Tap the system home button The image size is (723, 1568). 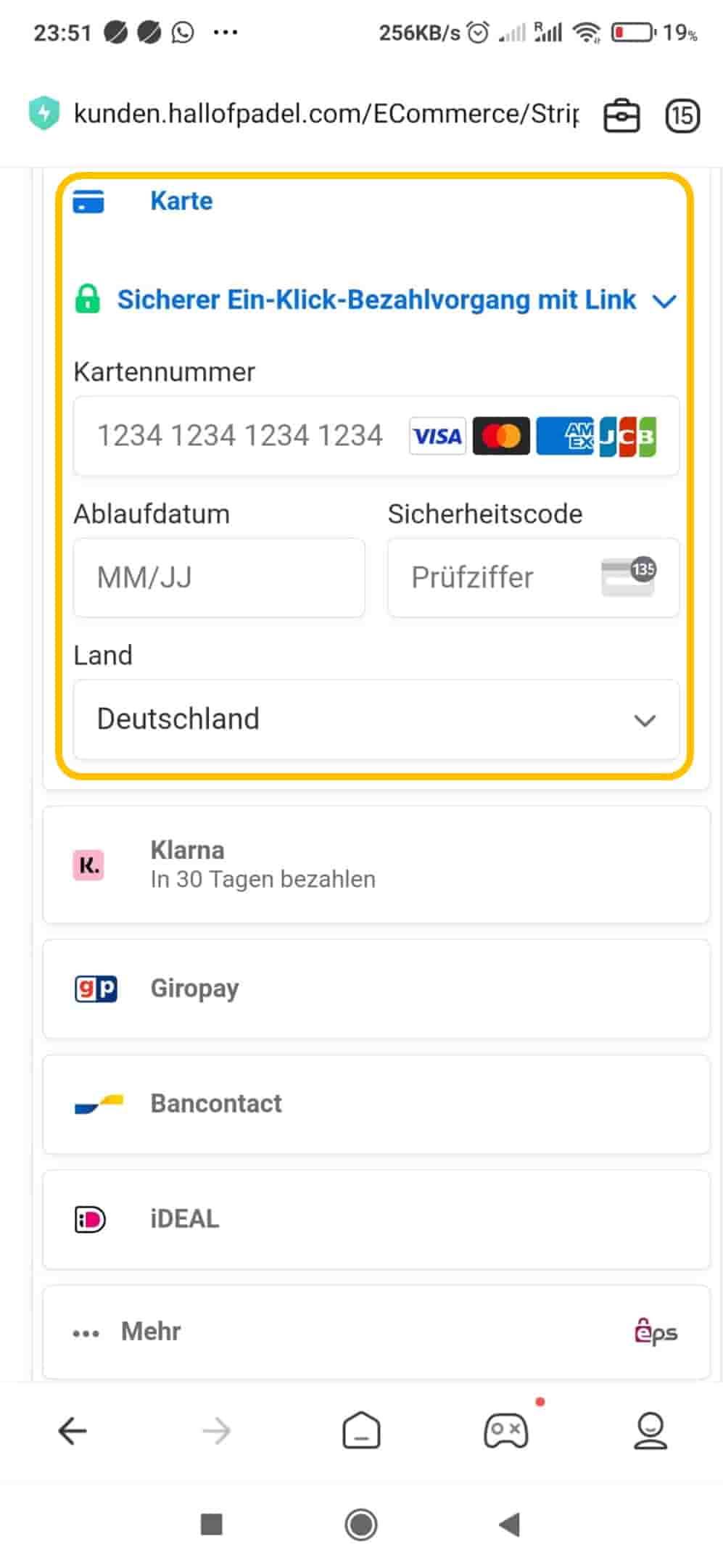[361, 1524]
